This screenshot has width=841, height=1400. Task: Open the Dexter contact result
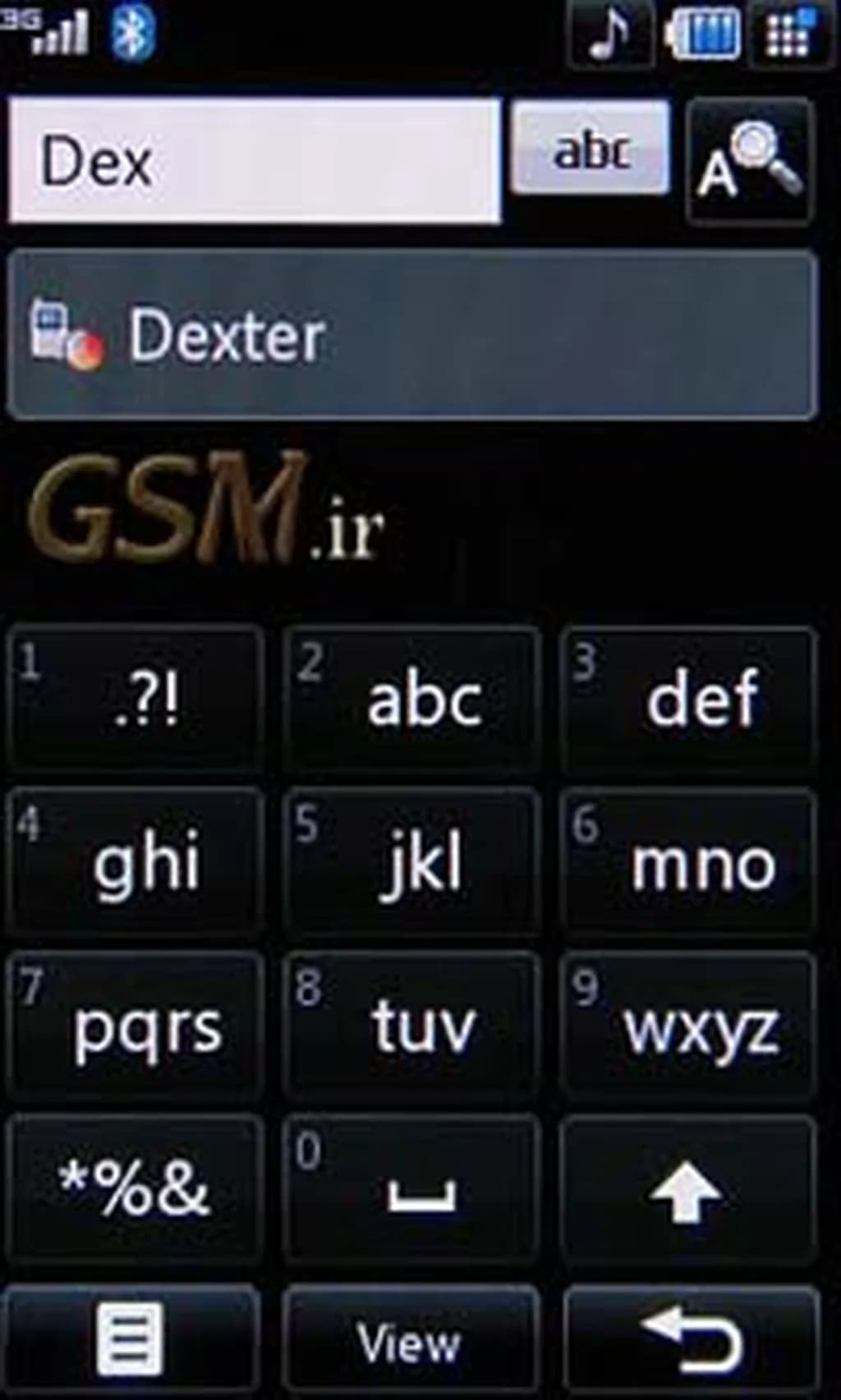click(x=412, y=337)
